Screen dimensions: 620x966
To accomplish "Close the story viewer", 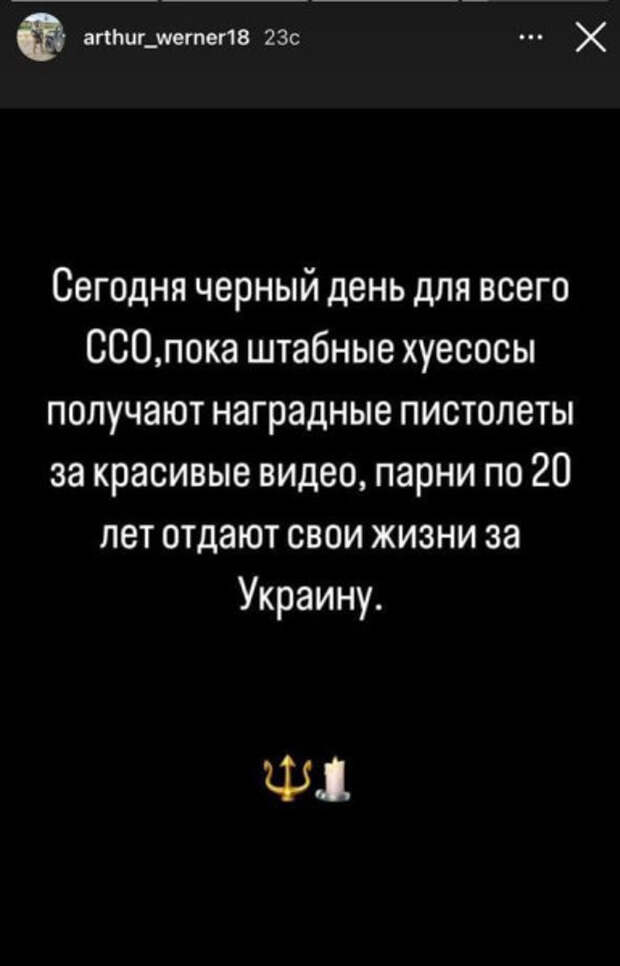I will click(x=591, y=40).
